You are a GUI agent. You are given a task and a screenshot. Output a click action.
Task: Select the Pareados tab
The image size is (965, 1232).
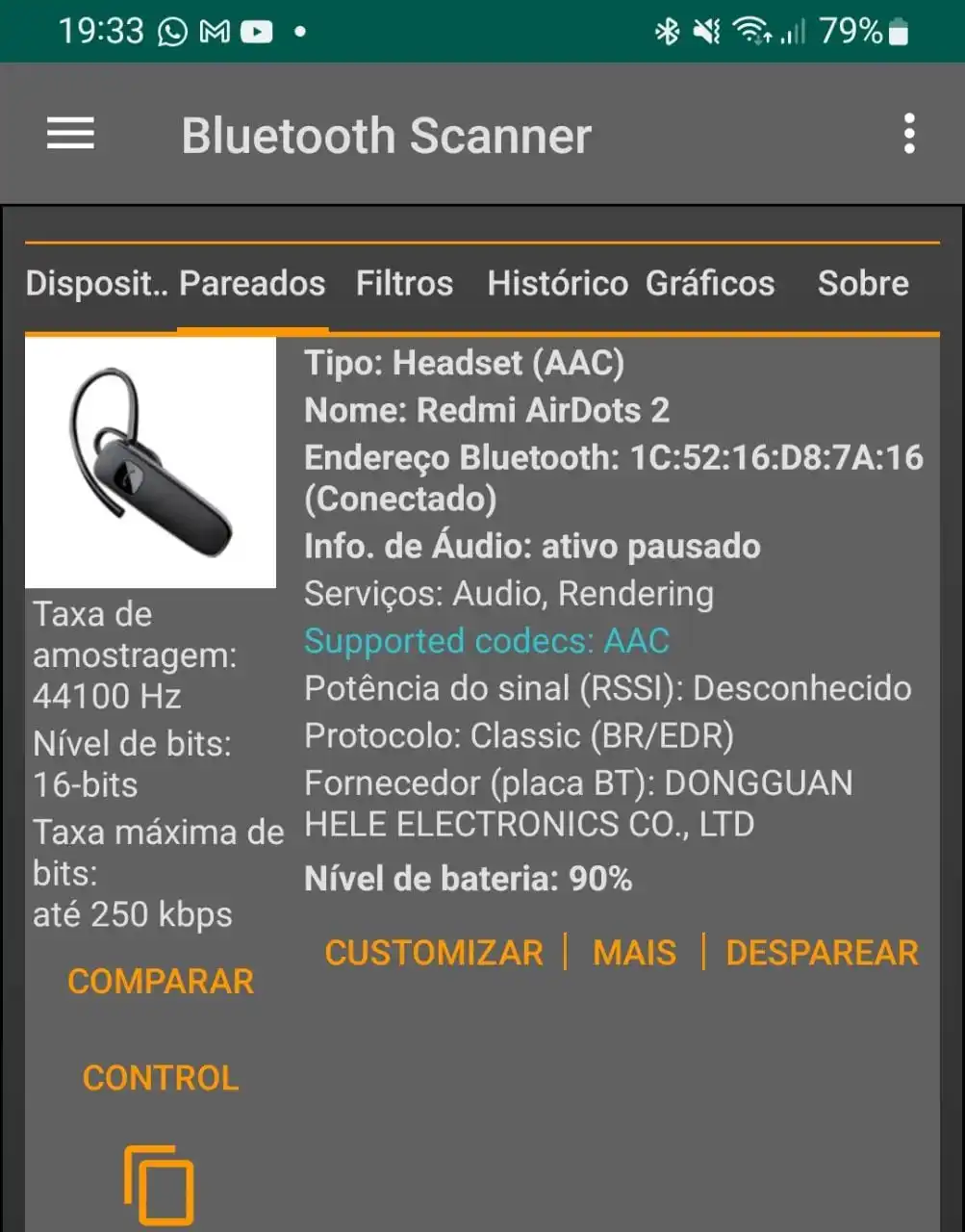click(252, 284)
